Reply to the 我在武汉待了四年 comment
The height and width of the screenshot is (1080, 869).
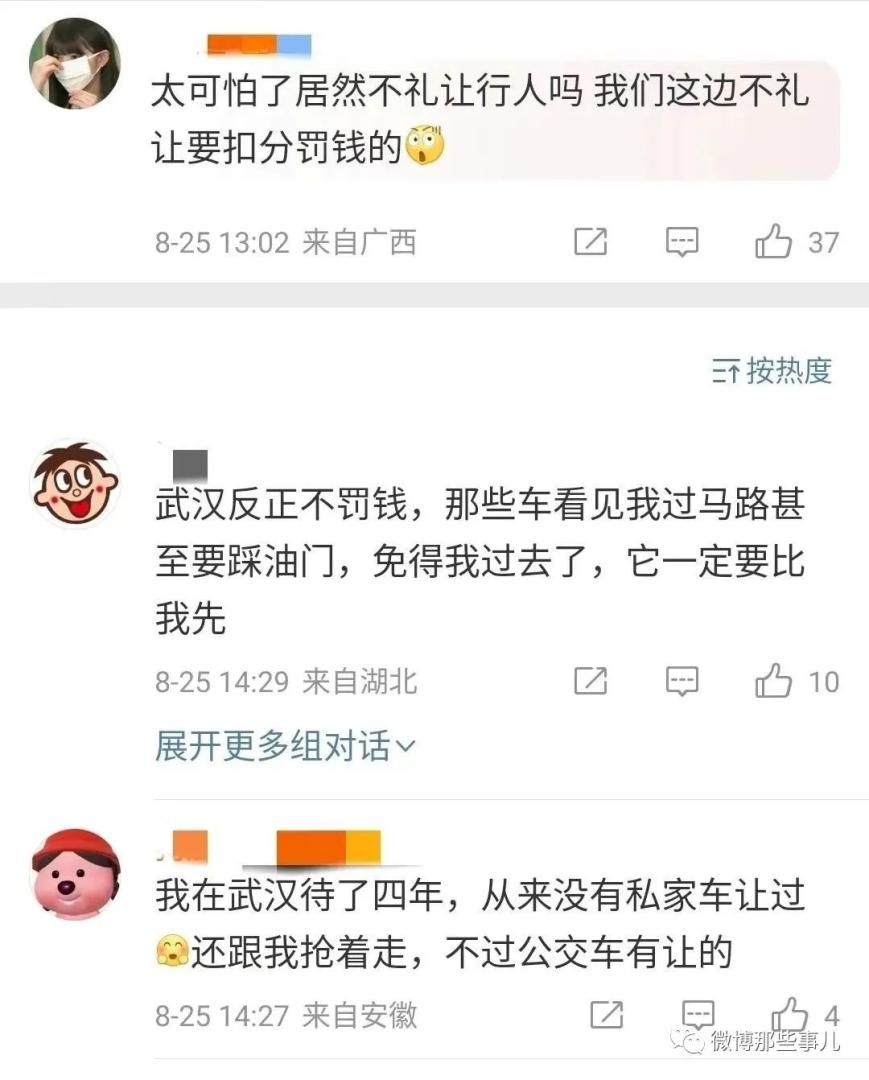(697, 1014)
